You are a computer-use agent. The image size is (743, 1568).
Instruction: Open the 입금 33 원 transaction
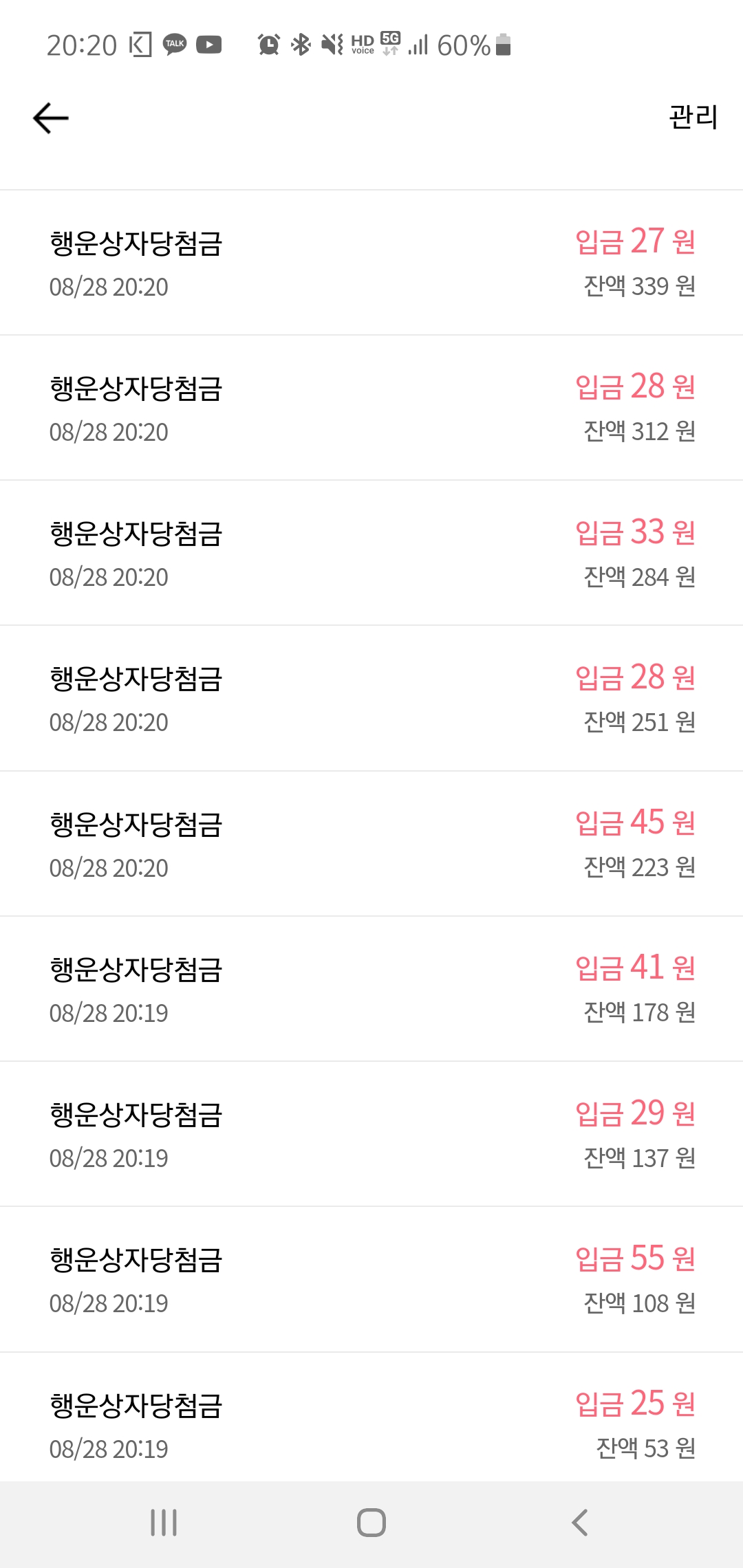[x=371, y=553]
